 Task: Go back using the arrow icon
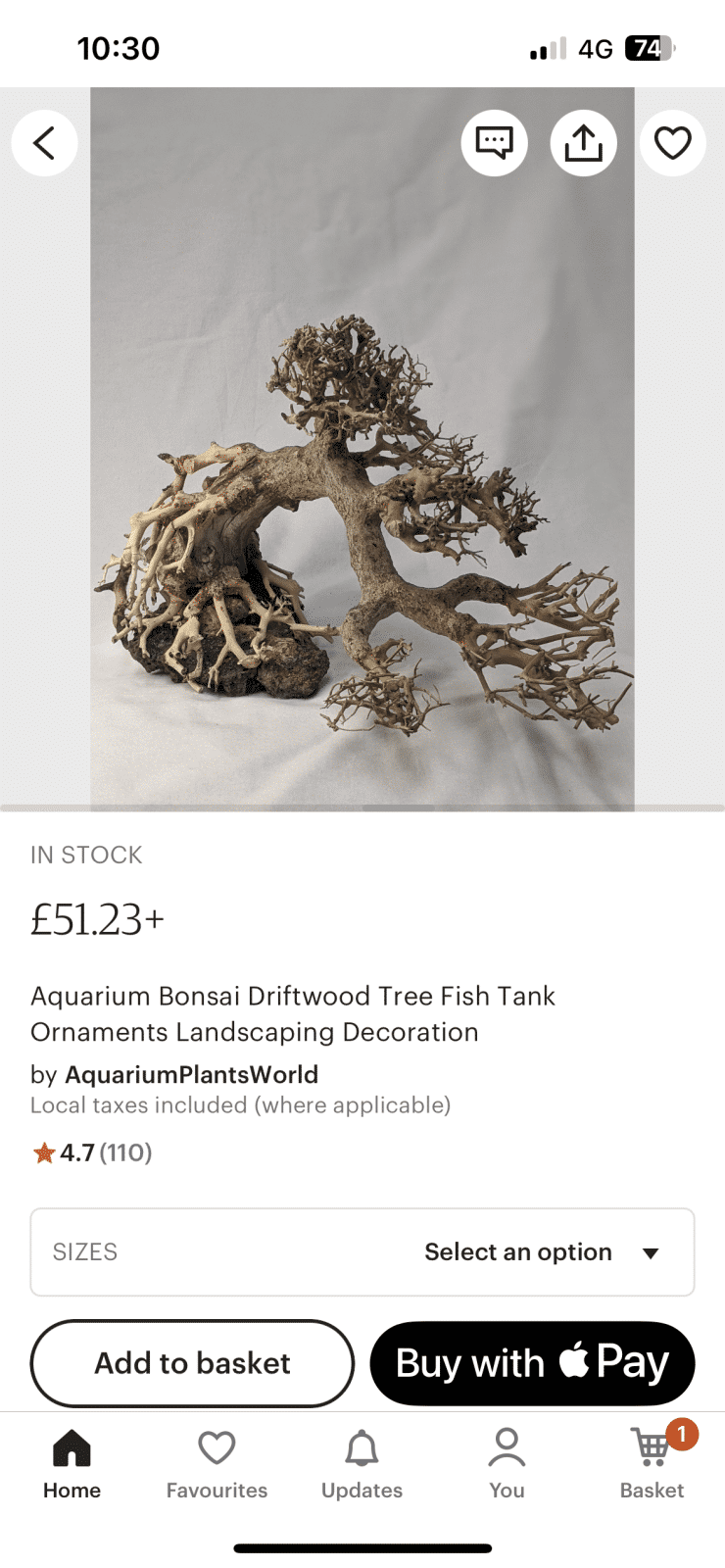pos(44,143)
